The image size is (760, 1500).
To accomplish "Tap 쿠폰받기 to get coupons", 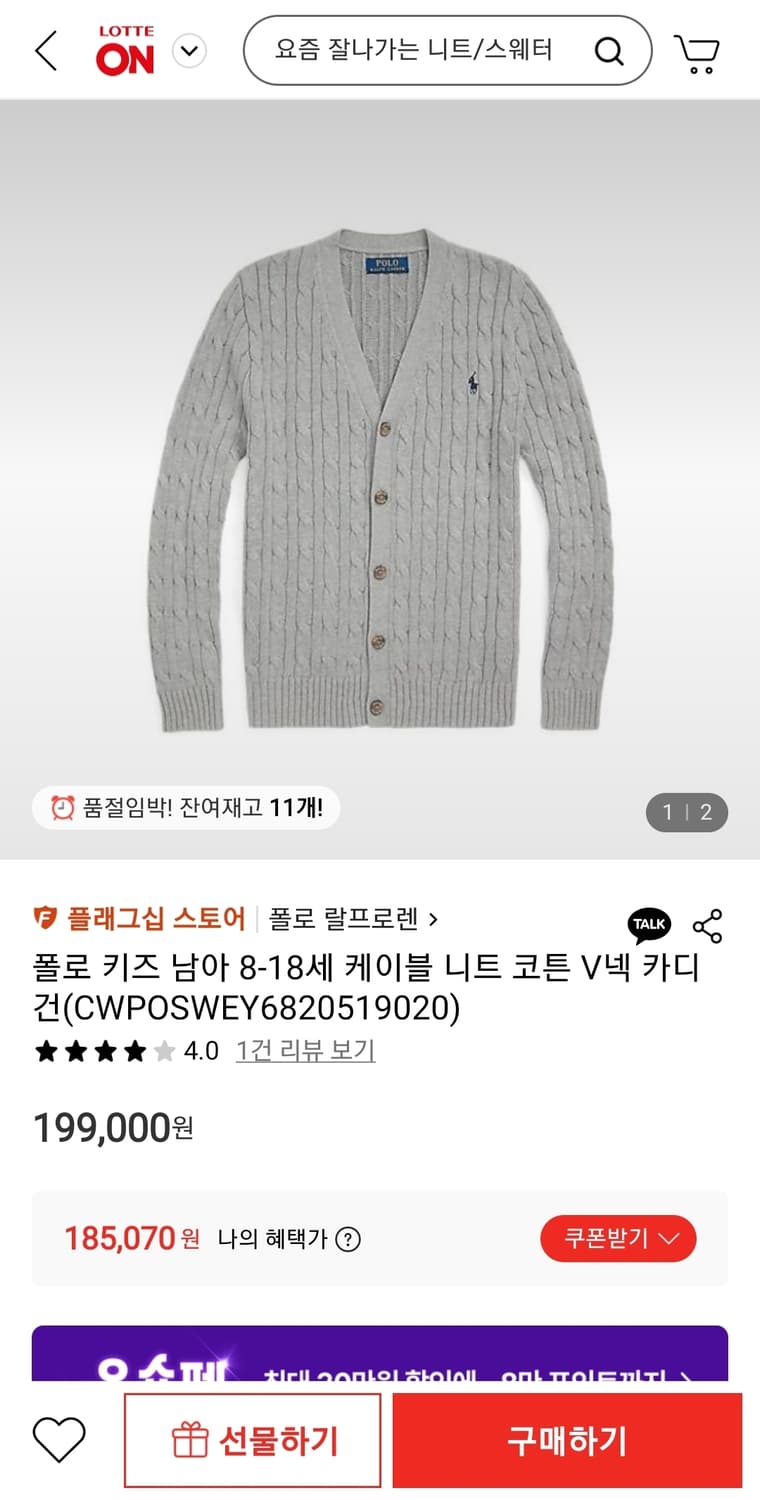I will tap(618, 1239).
